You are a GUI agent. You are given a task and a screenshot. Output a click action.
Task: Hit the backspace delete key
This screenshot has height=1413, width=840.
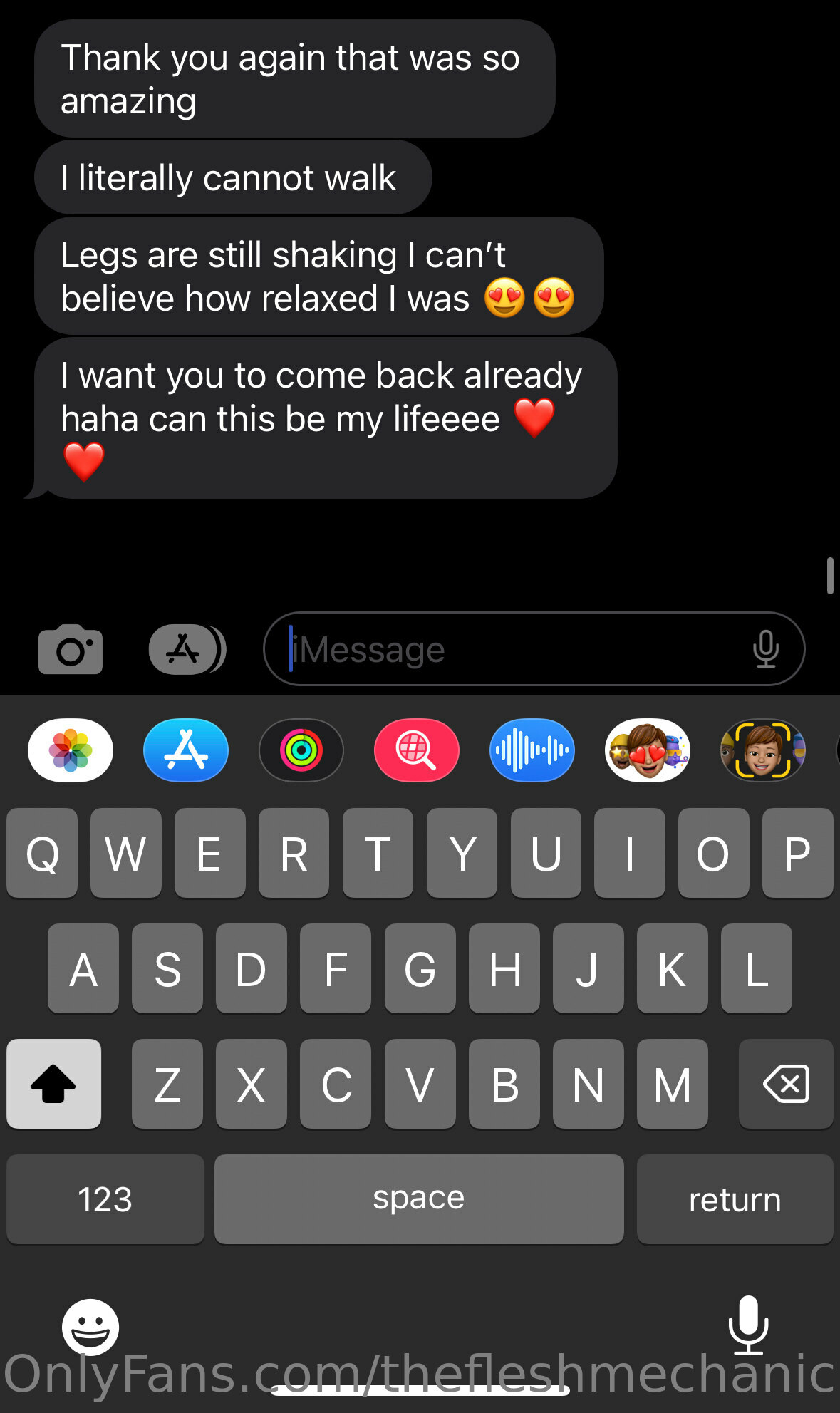[x=786, y=1084]
